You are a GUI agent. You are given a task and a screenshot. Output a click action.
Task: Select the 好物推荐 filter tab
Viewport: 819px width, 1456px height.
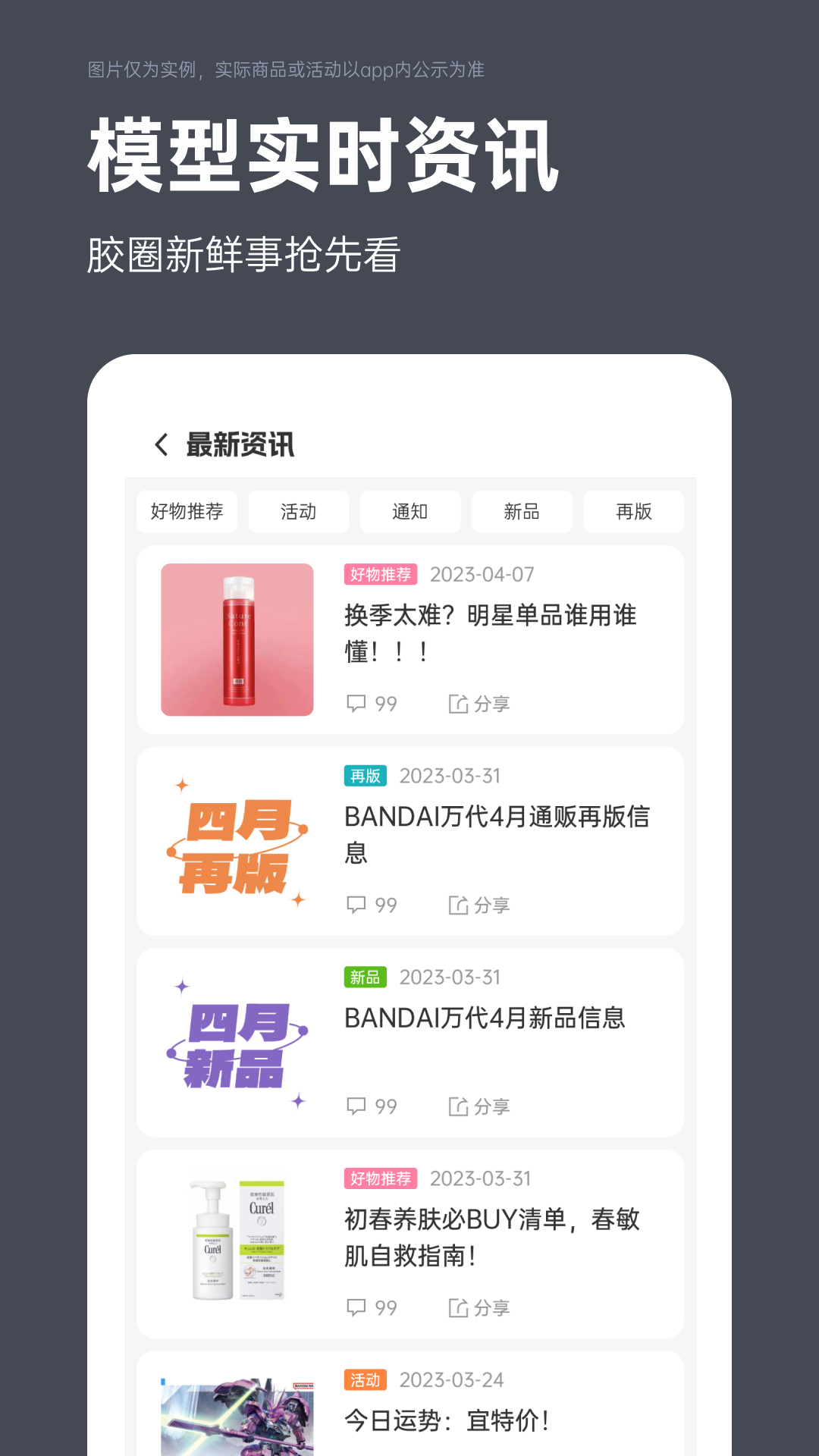(x=187, y=512)
